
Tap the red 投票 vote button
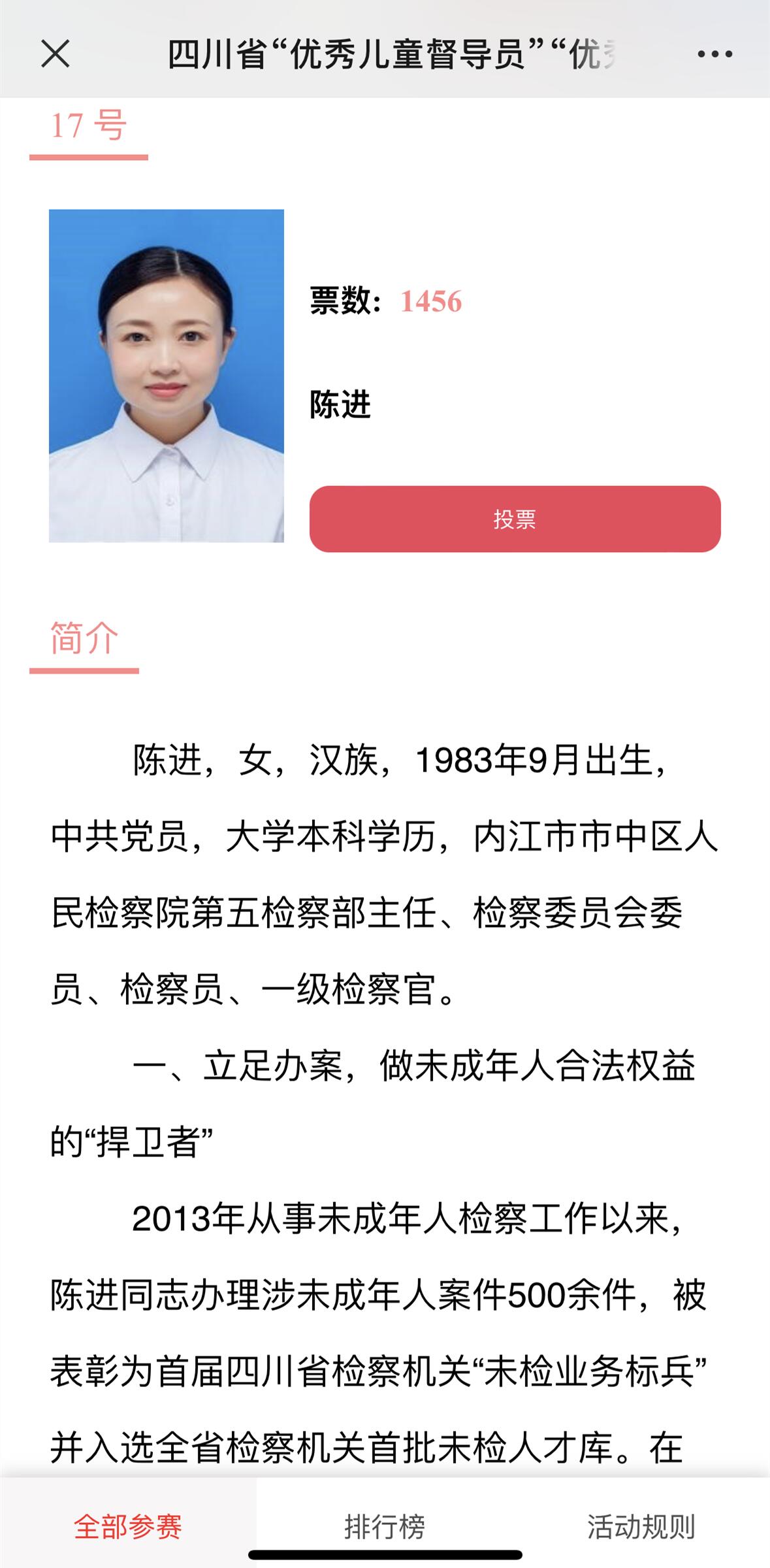(515, 519)
